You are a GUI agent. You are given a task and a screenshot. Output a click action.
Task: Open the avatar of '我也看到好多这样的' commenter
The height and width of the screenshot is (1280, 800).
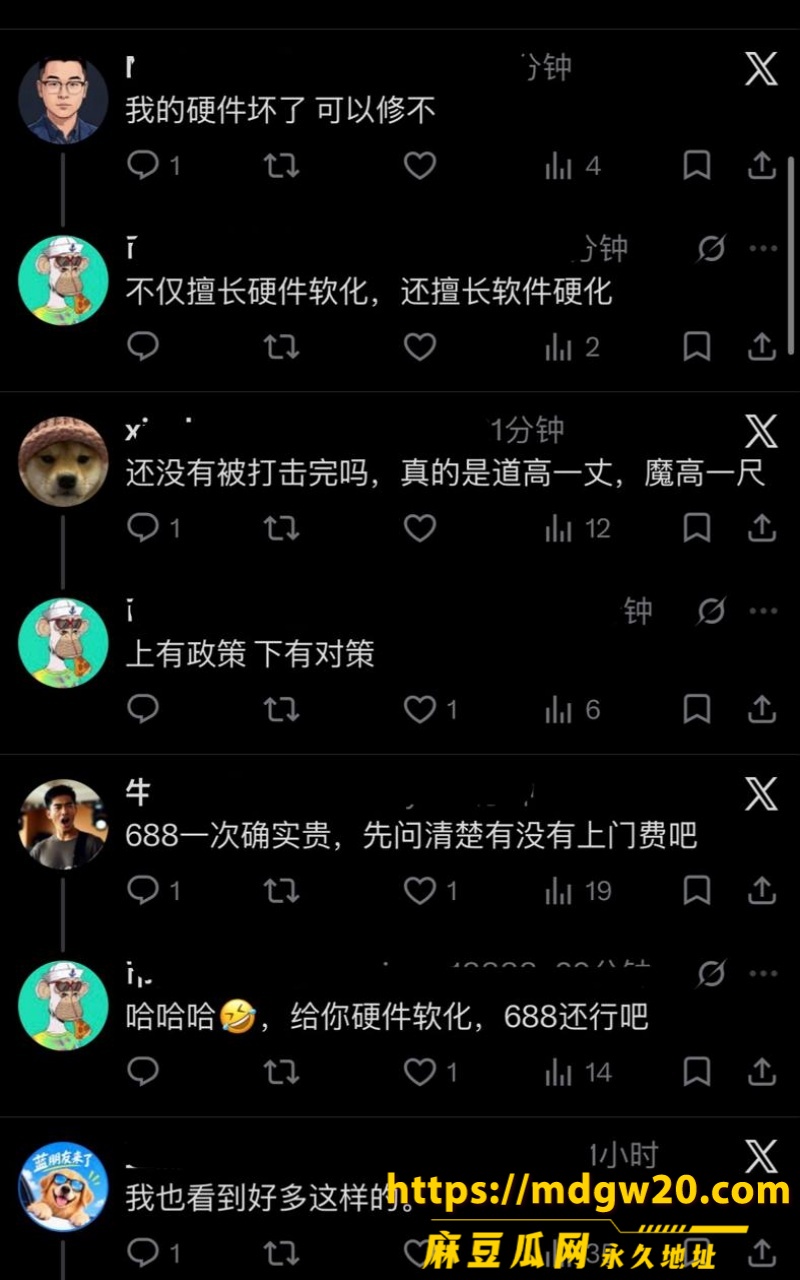point(63,1187)
